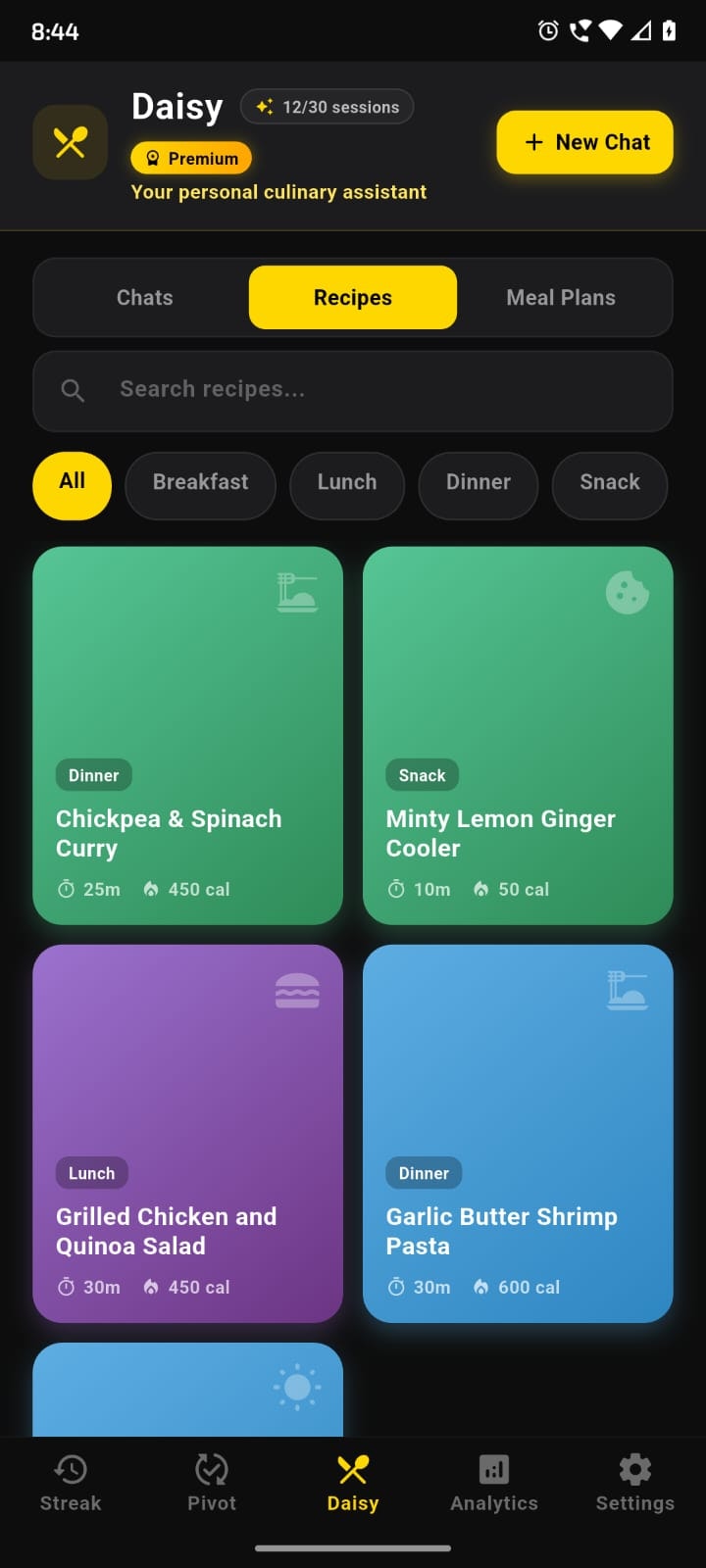Viewport: 706px width, 1568px height.
Task: Select the Recipes tab
Action: pos(352,298)
